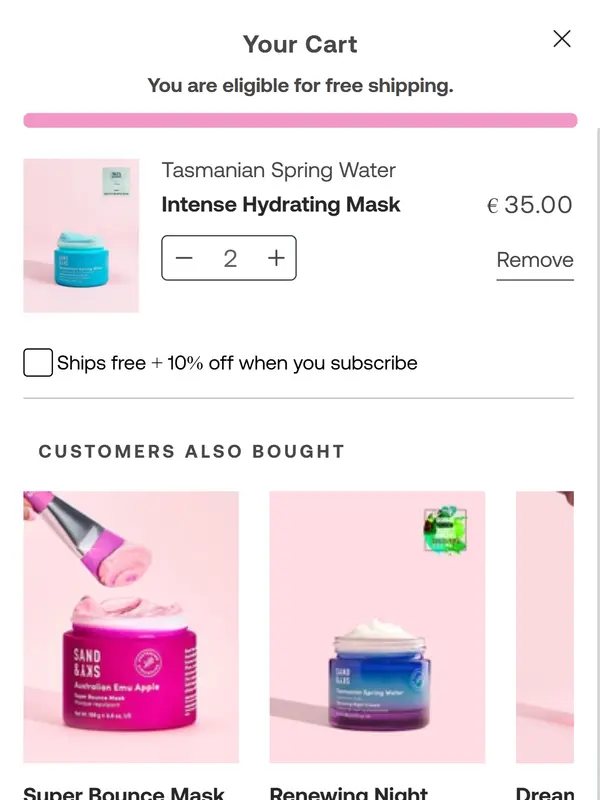The width and height of the screenshot is (600, 800).
Task: Increase Intense Hydrating Mask quantity
Action: [x=276, y=259]
